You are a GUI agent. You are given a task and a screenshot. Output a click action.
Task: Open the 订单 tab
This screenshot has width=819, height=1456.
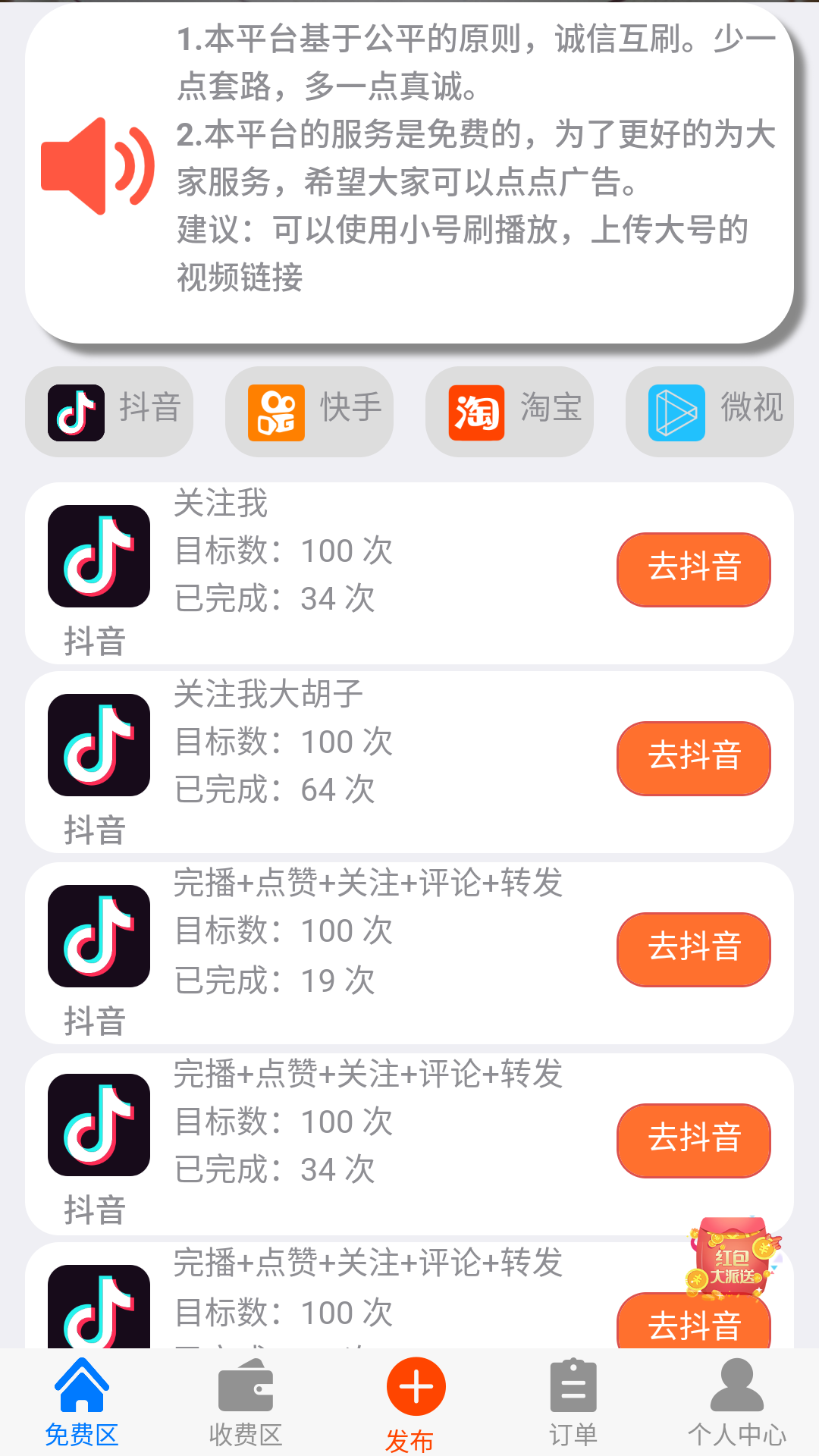click(573, 1401)
